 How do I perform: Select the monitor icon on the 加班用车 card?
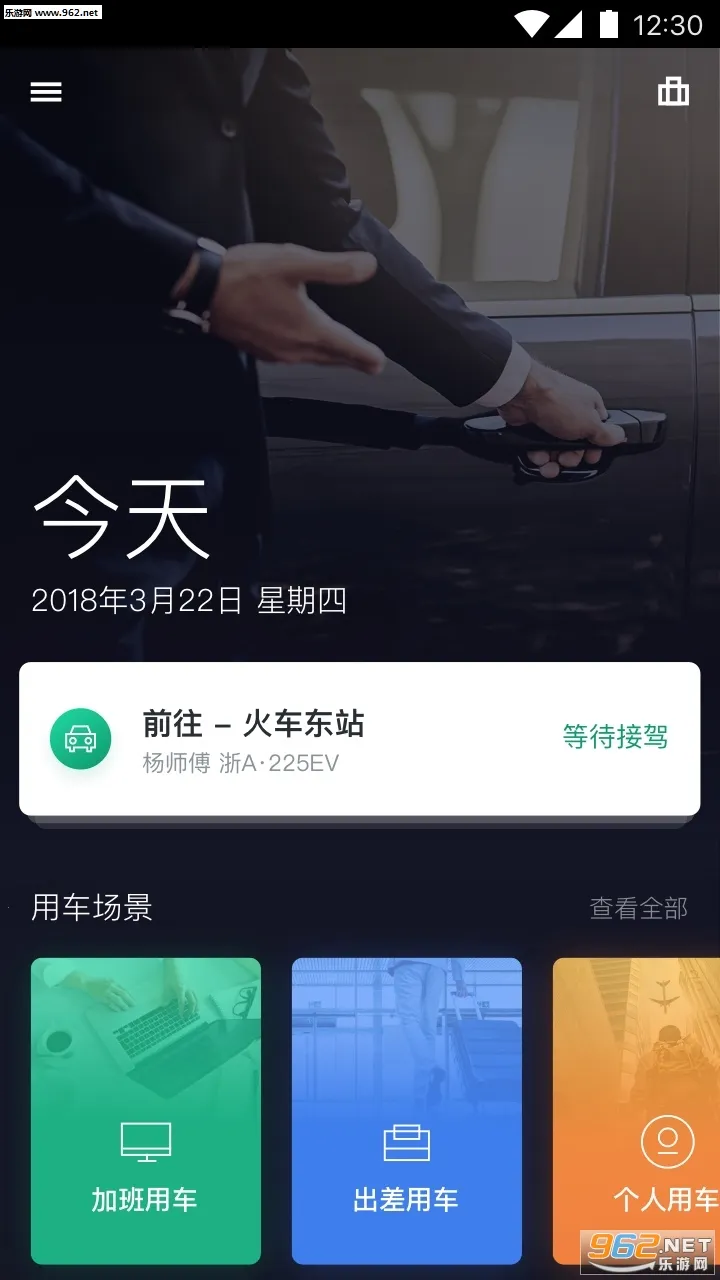146,1142
